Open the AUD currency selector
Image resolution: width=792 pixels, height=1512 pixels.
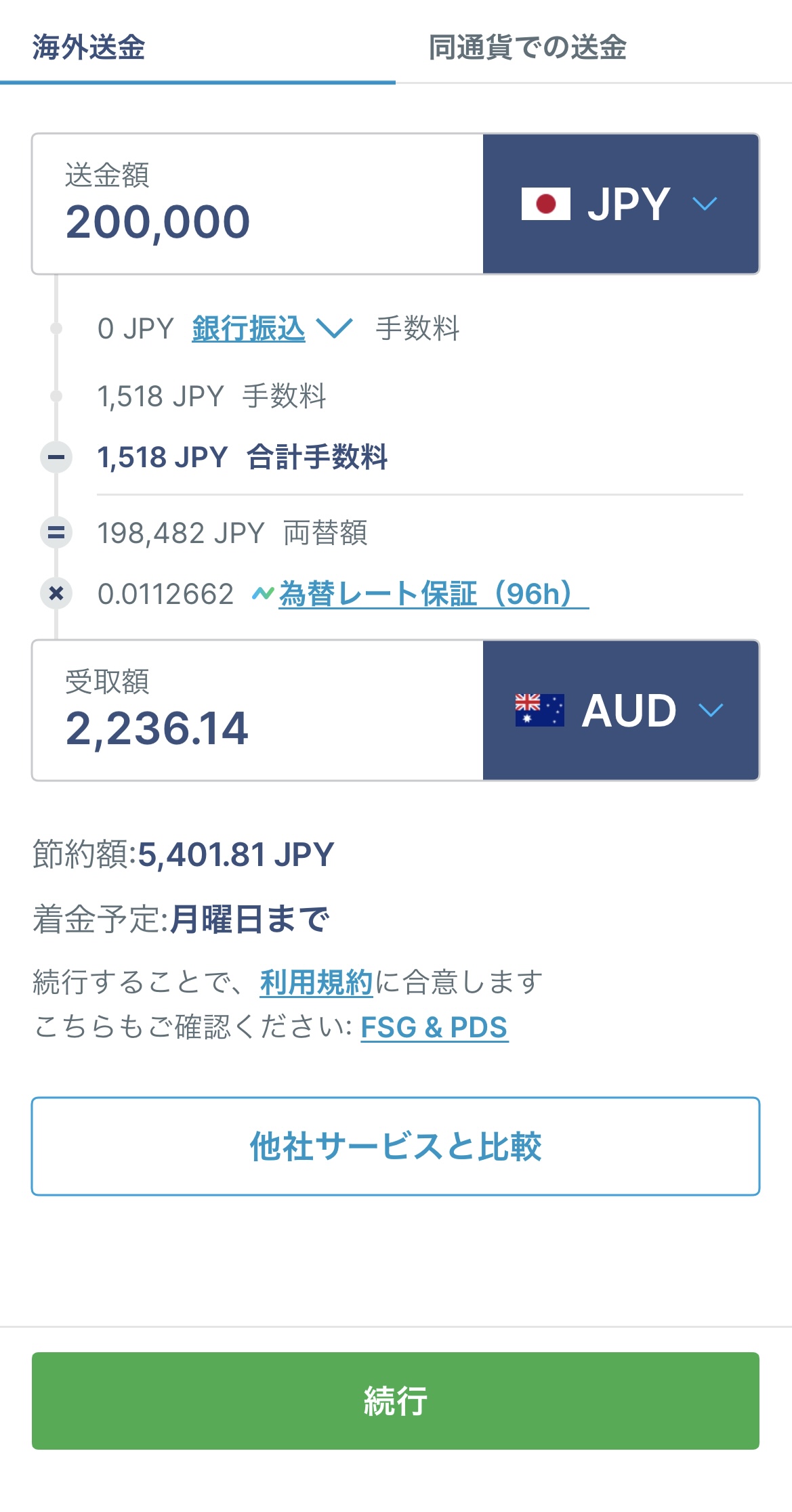point(622,710)
